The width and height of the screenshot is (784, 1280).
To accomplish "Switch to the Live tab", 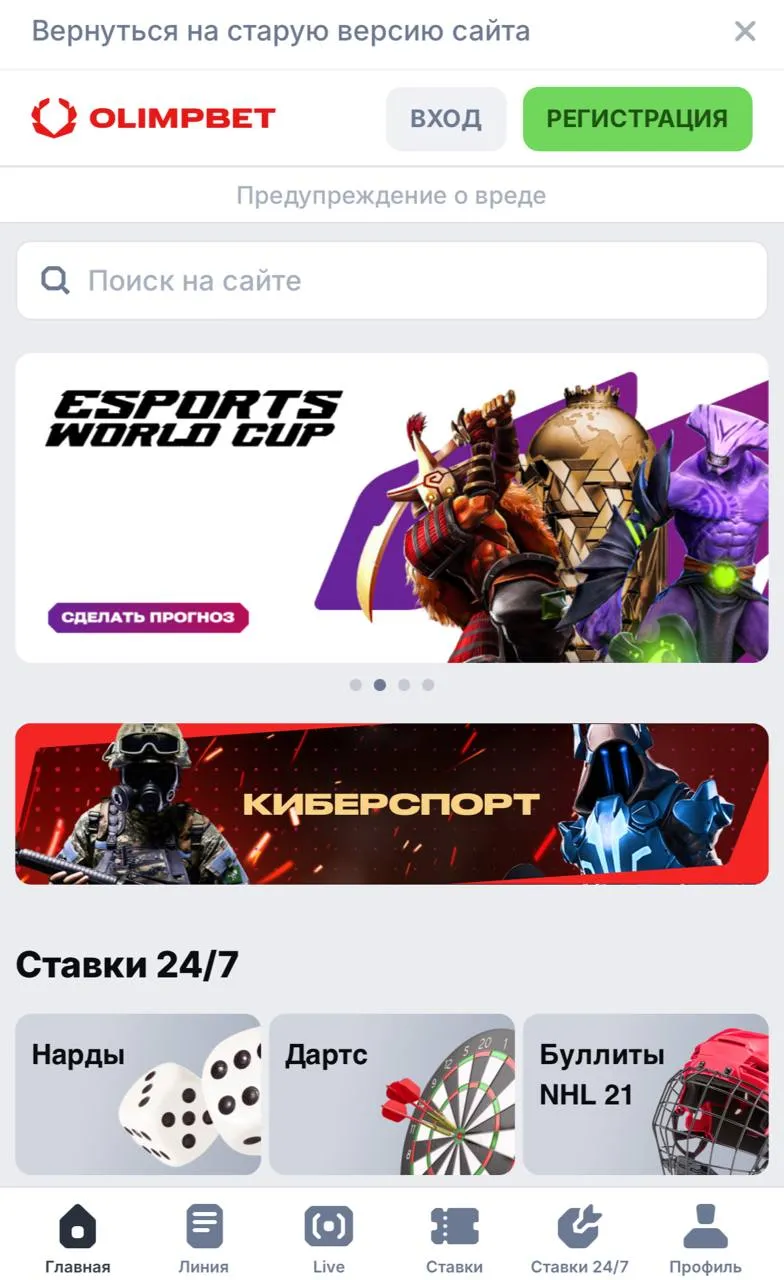I will pyautogui.click(x=328, y=1240).
